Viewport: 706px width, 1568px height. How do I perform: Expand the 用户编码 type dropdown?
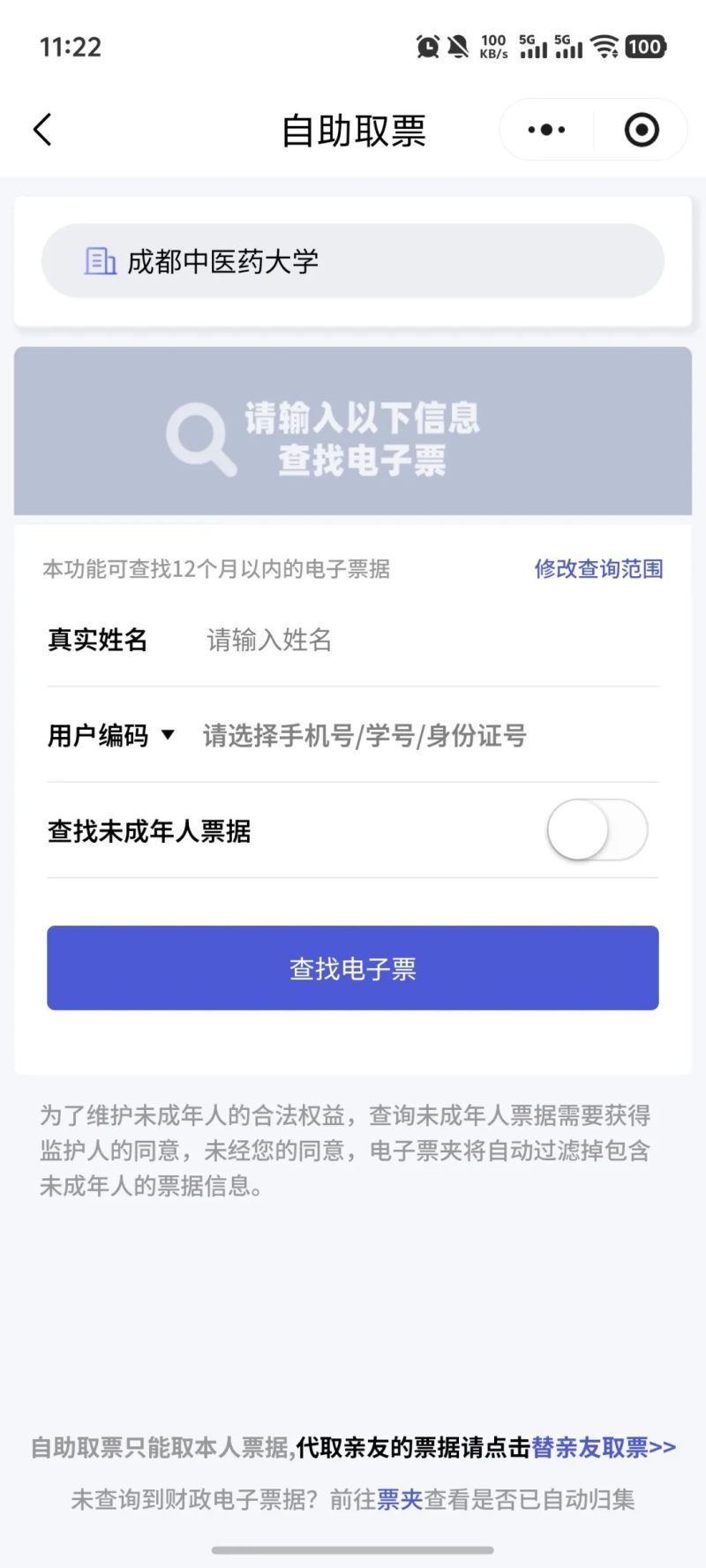(x=112, y=735)
